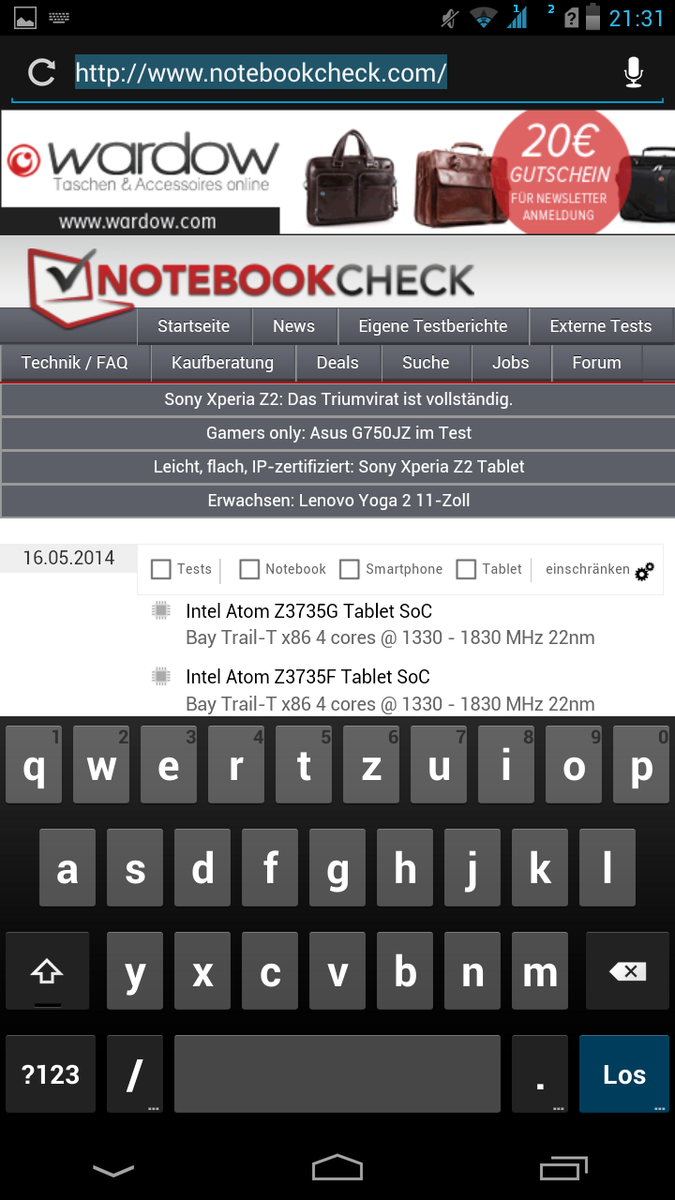The height and width of the screenshot is (1200, 675).
Task: Check the Tests filter checkbox
Action: click(161, 569)
